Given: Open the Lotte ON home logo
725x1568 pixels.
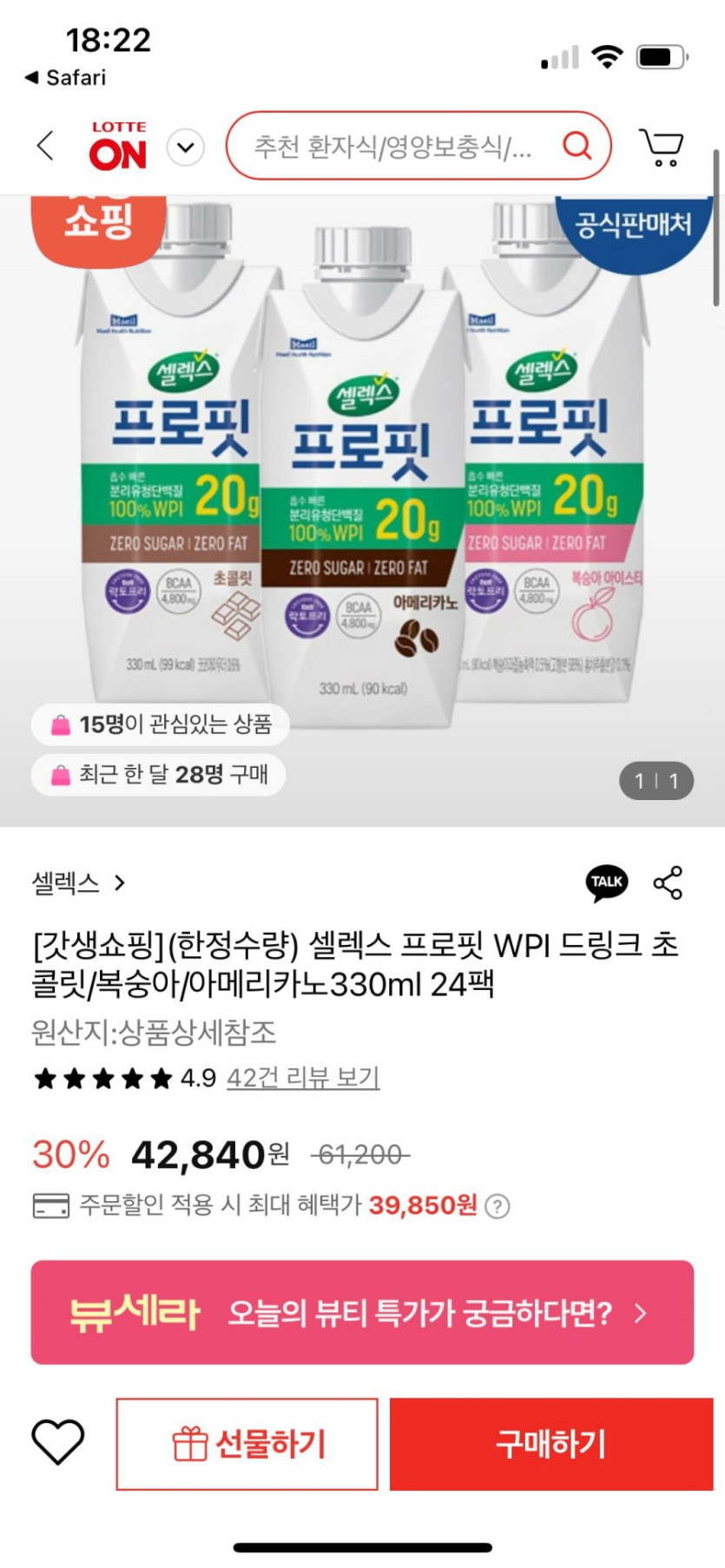Looking at the screenshot, I should point(118,146).
